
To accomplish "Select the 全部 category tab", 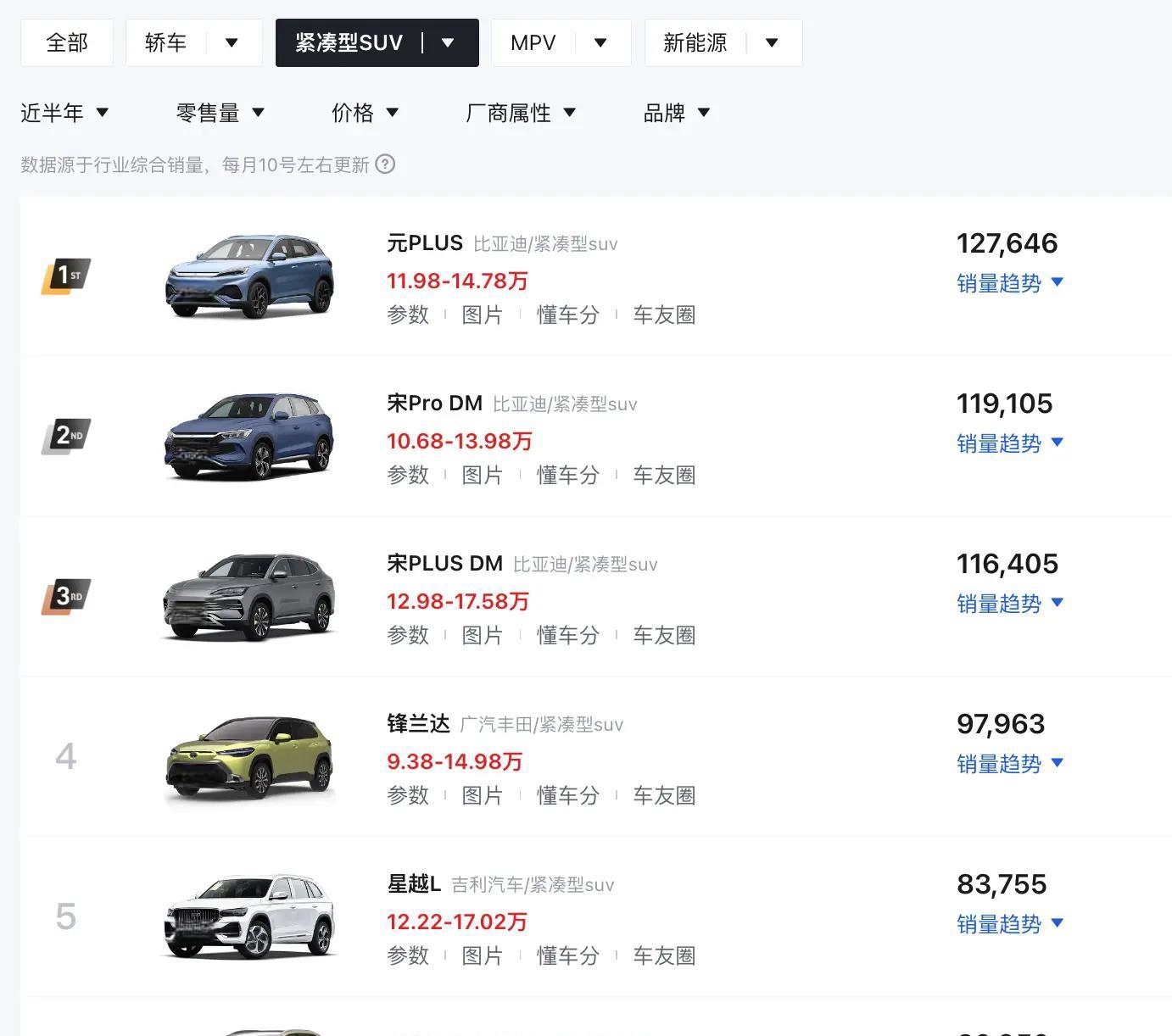I will pyautogui.click(x=67, y=43).
